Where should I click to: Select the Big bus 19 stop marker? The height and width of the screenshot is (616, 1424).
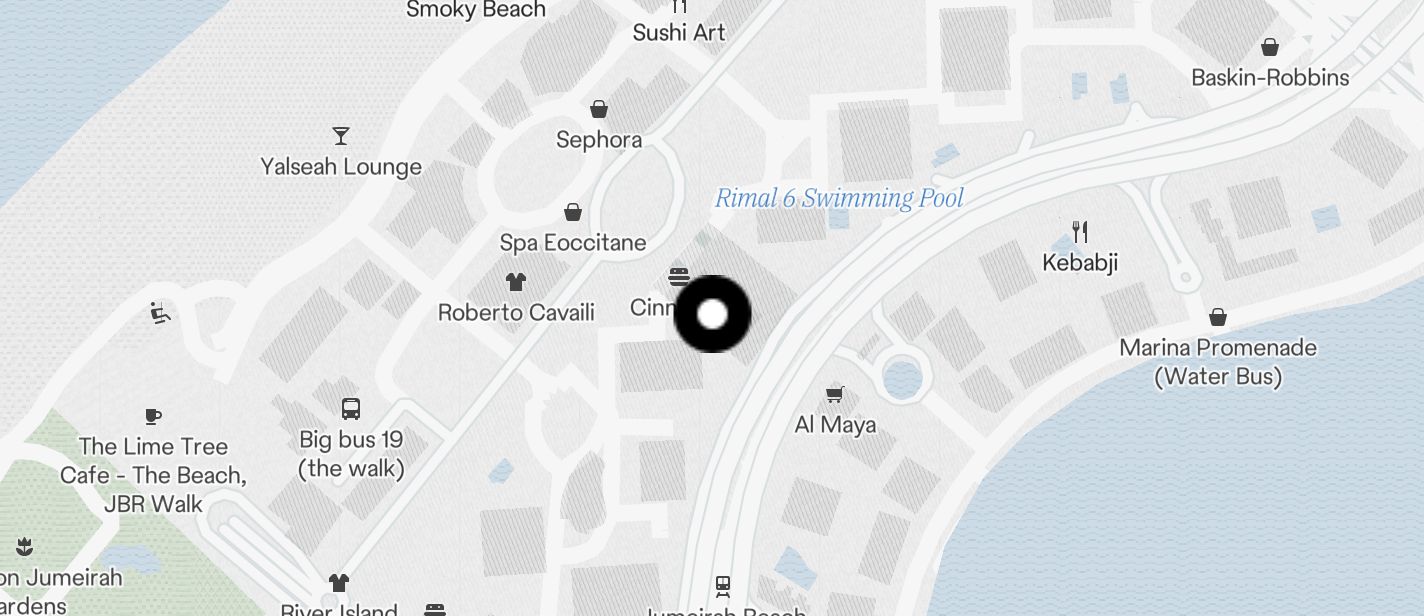pos(351,409)
